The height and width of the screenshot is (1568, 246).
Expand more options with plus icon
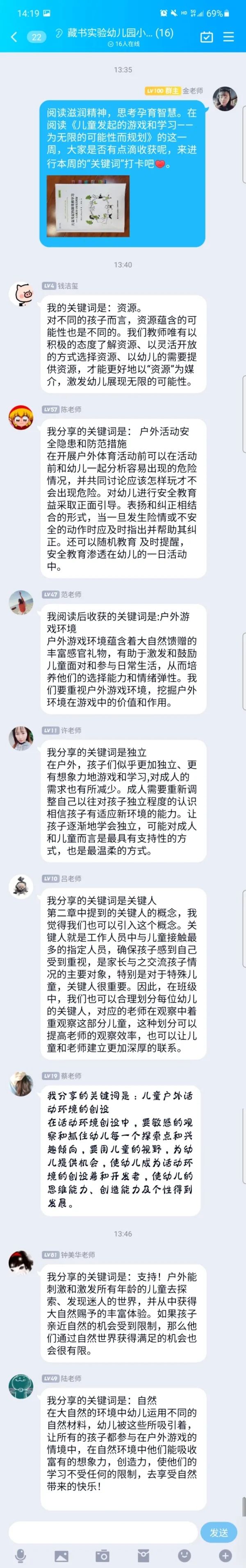coord(225,1556)
